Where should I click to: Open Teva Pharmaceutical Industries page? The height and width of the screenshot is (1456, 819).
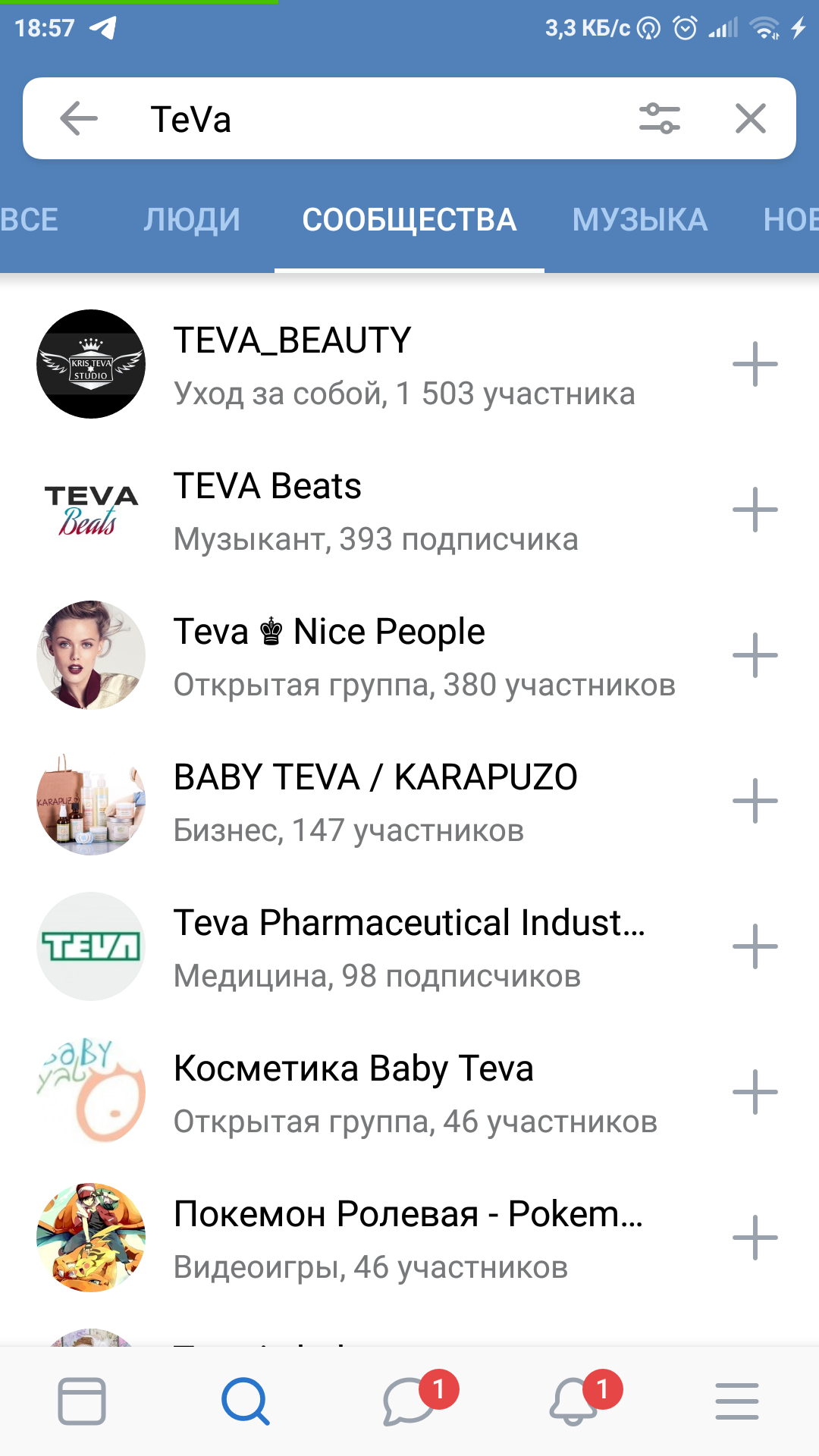coord(409,946)
